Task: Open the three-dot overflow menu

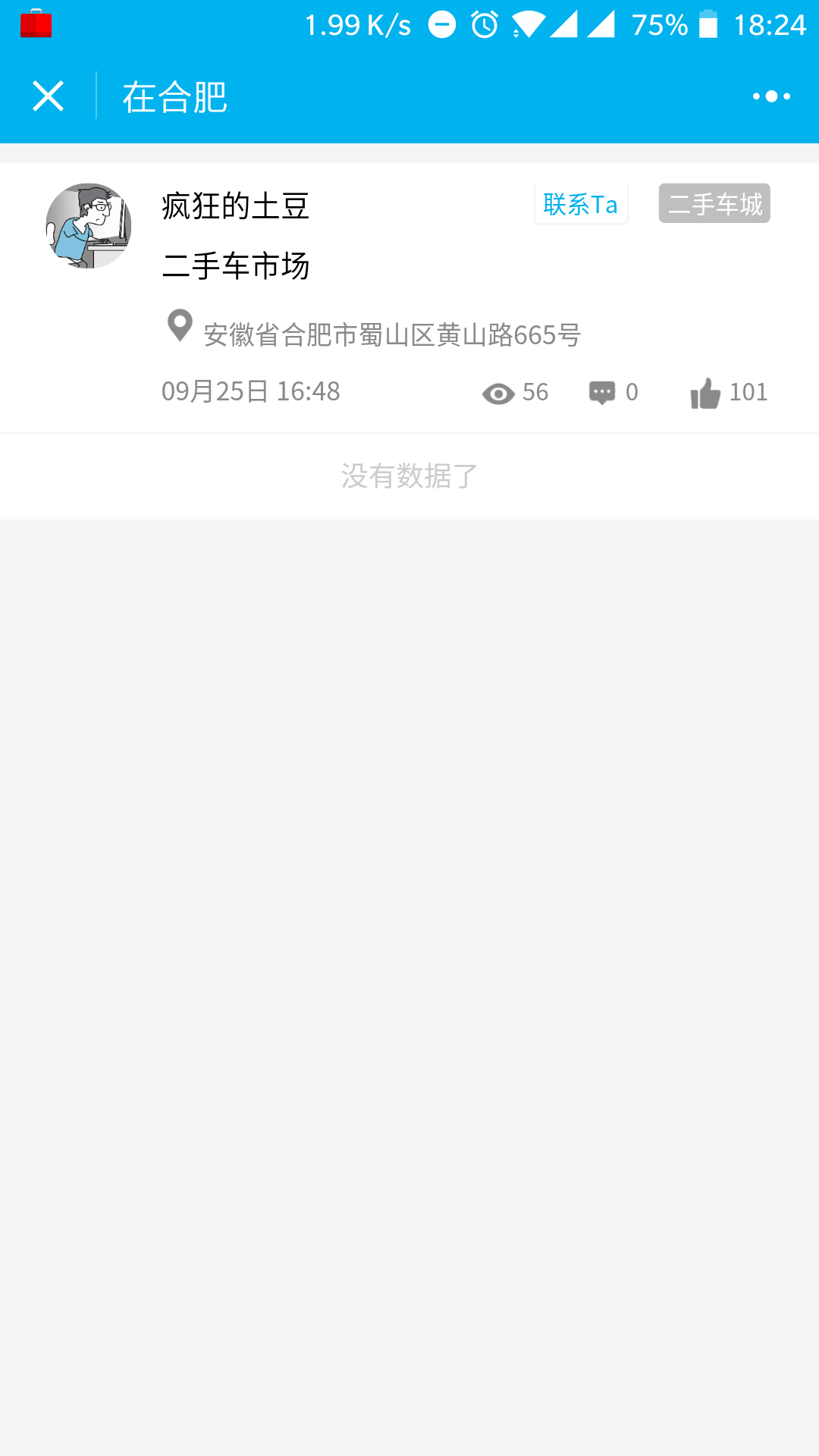Action: pos(771,96)
